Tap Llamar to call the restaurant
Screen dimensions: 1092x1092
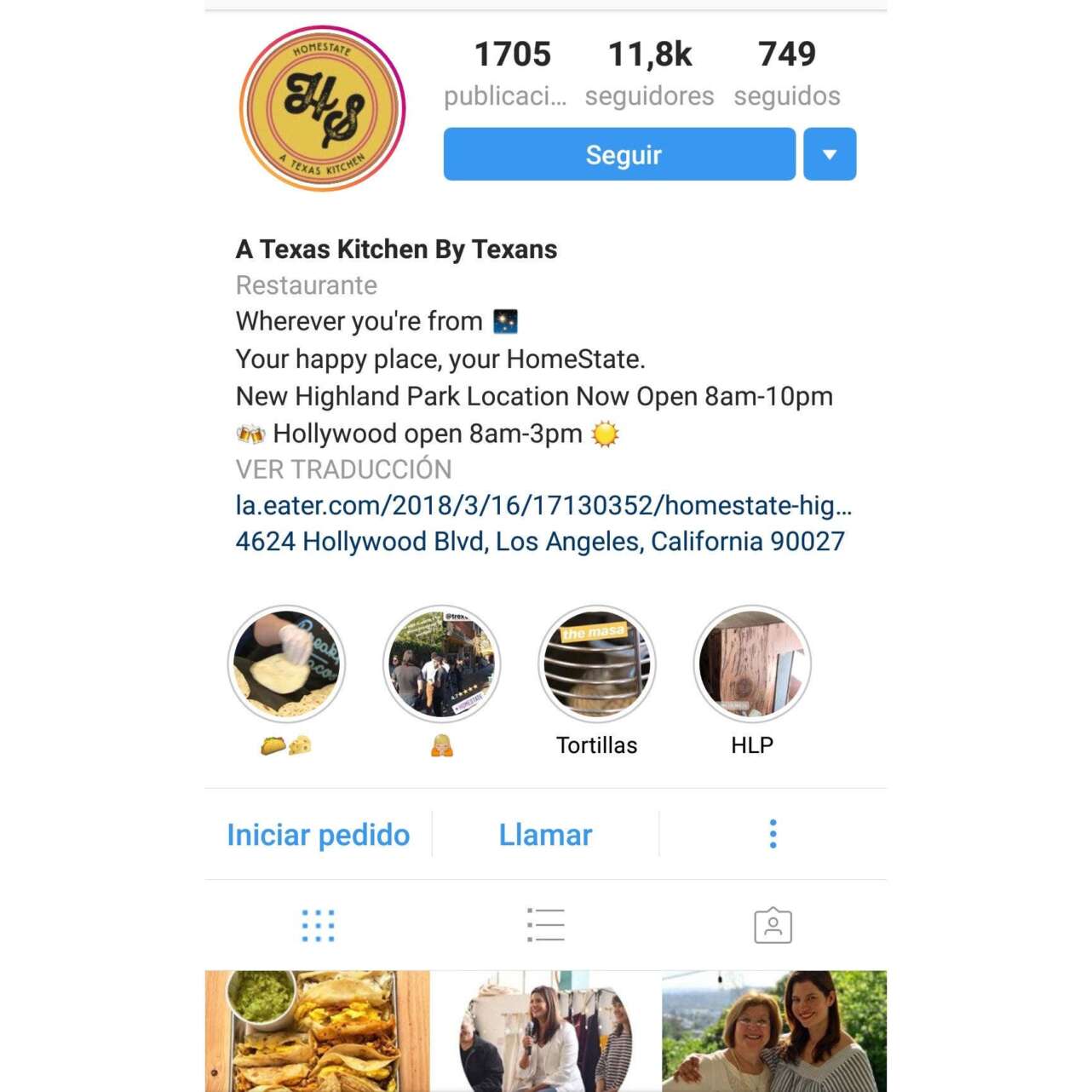[545, 835]
